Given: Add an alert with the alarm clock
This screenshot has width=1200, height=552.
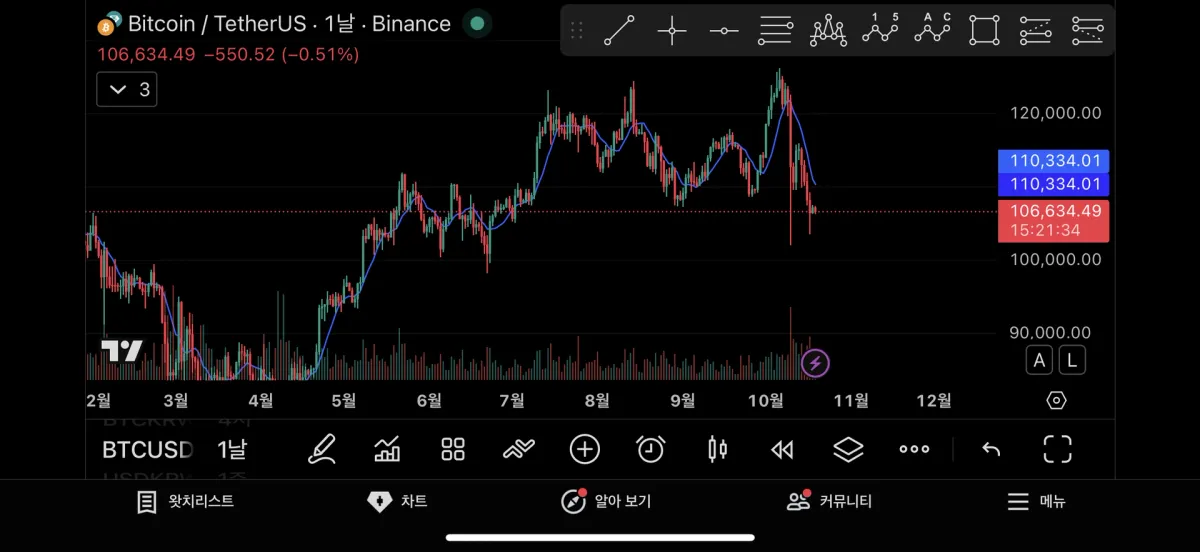Looking at the screenshot, I should pyautogui.click(x=651, y=450).
